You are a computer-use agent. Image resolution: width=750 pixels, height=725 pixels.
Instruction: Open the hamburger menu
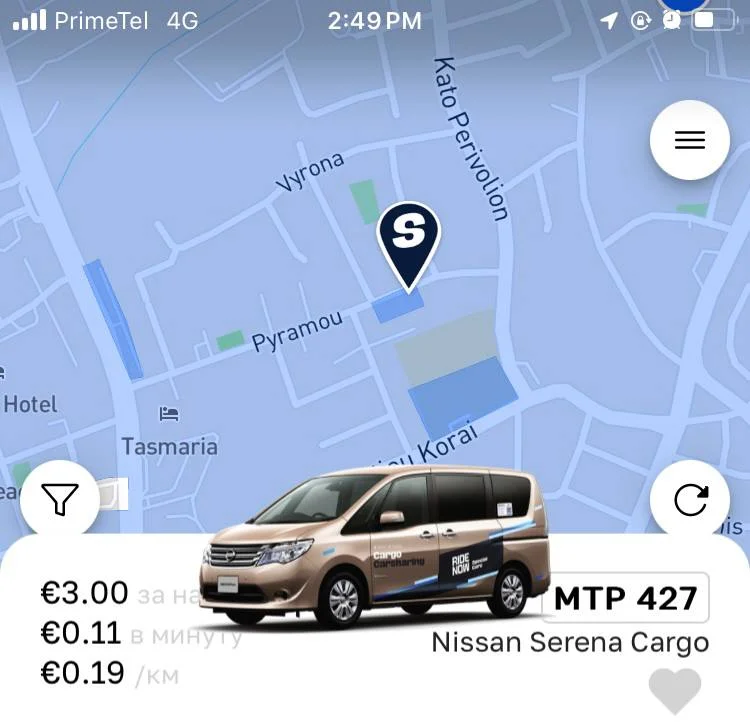(689, 140)
